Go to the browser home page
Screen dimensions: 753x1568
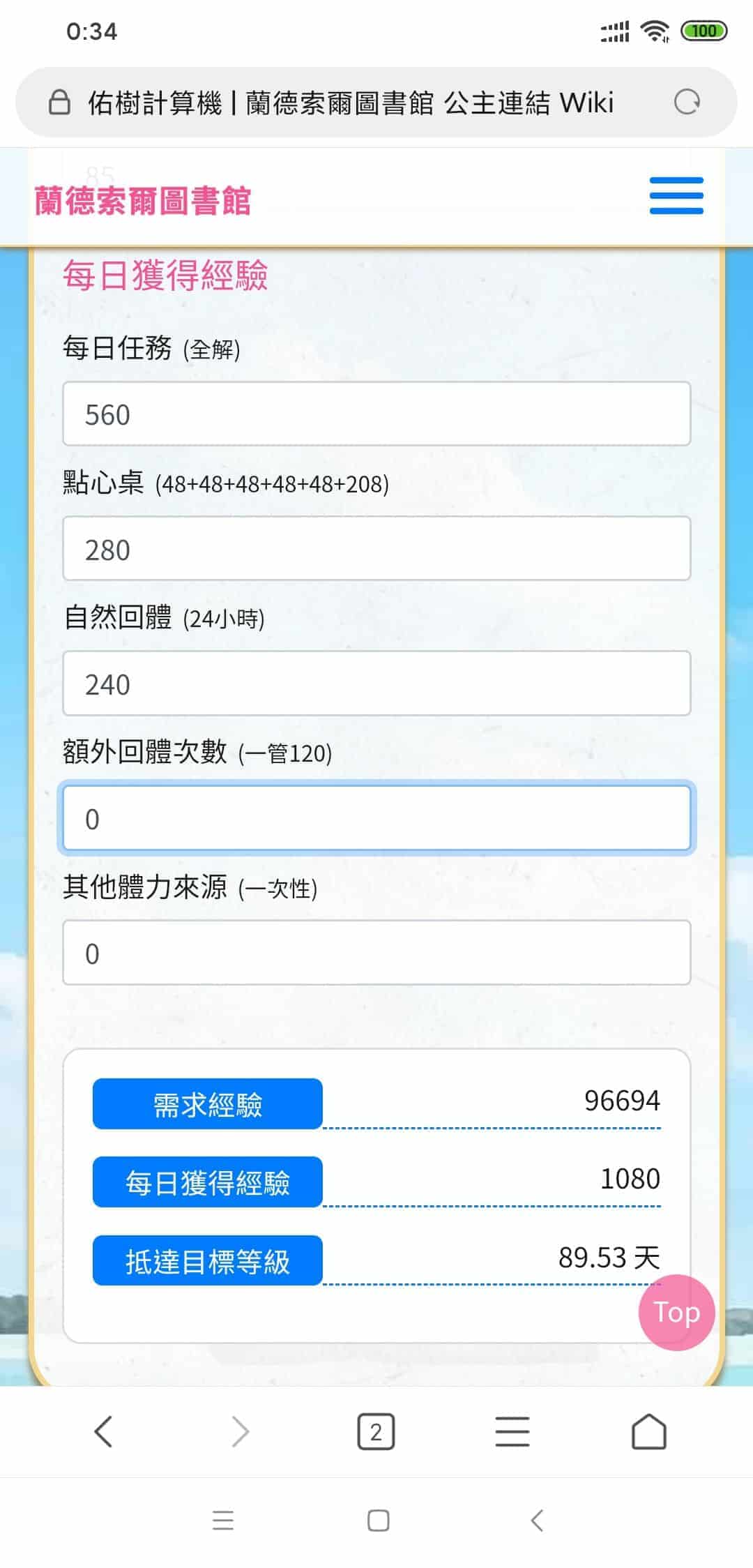tap(648, 1432)
